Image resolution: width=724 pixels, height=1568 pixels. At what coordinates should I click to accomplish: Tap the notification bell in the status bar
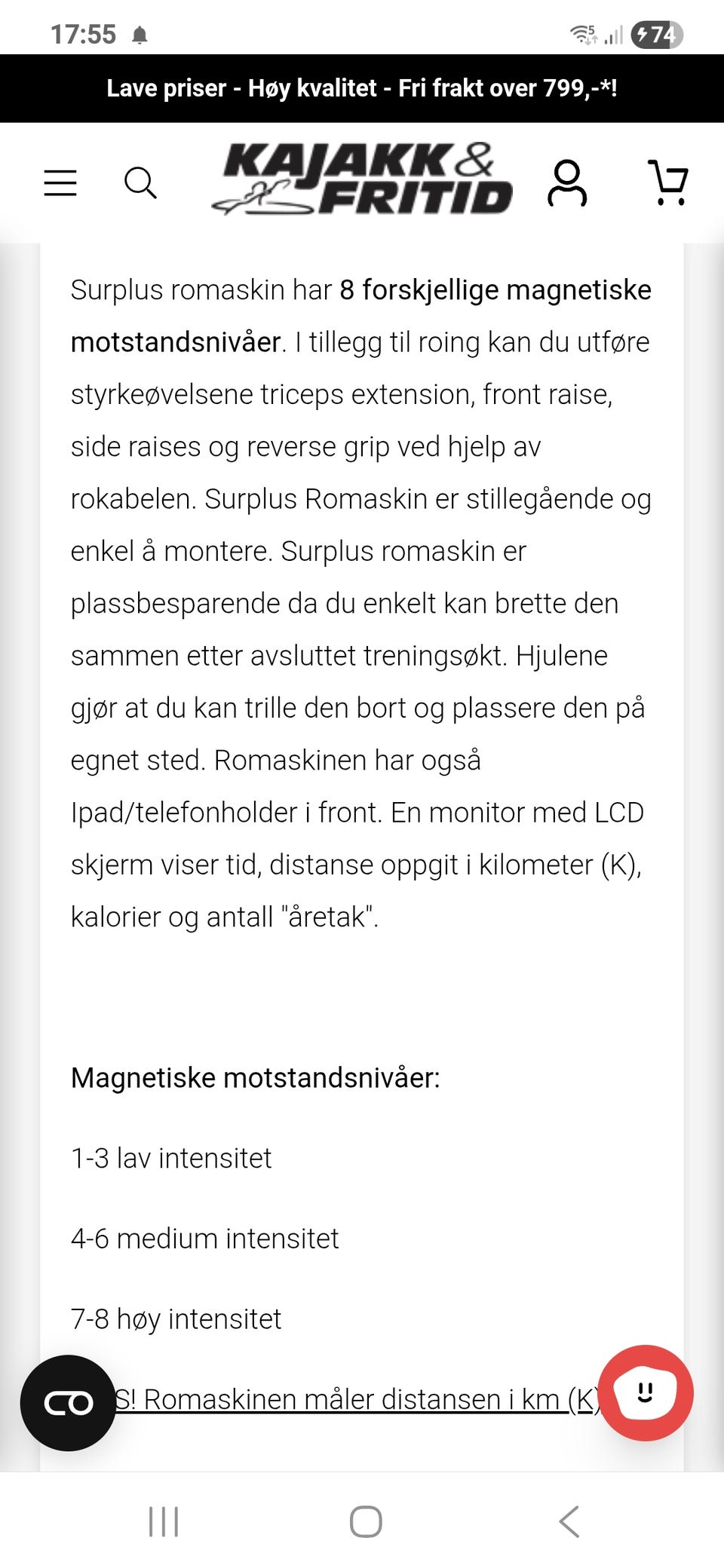point(139,33)
